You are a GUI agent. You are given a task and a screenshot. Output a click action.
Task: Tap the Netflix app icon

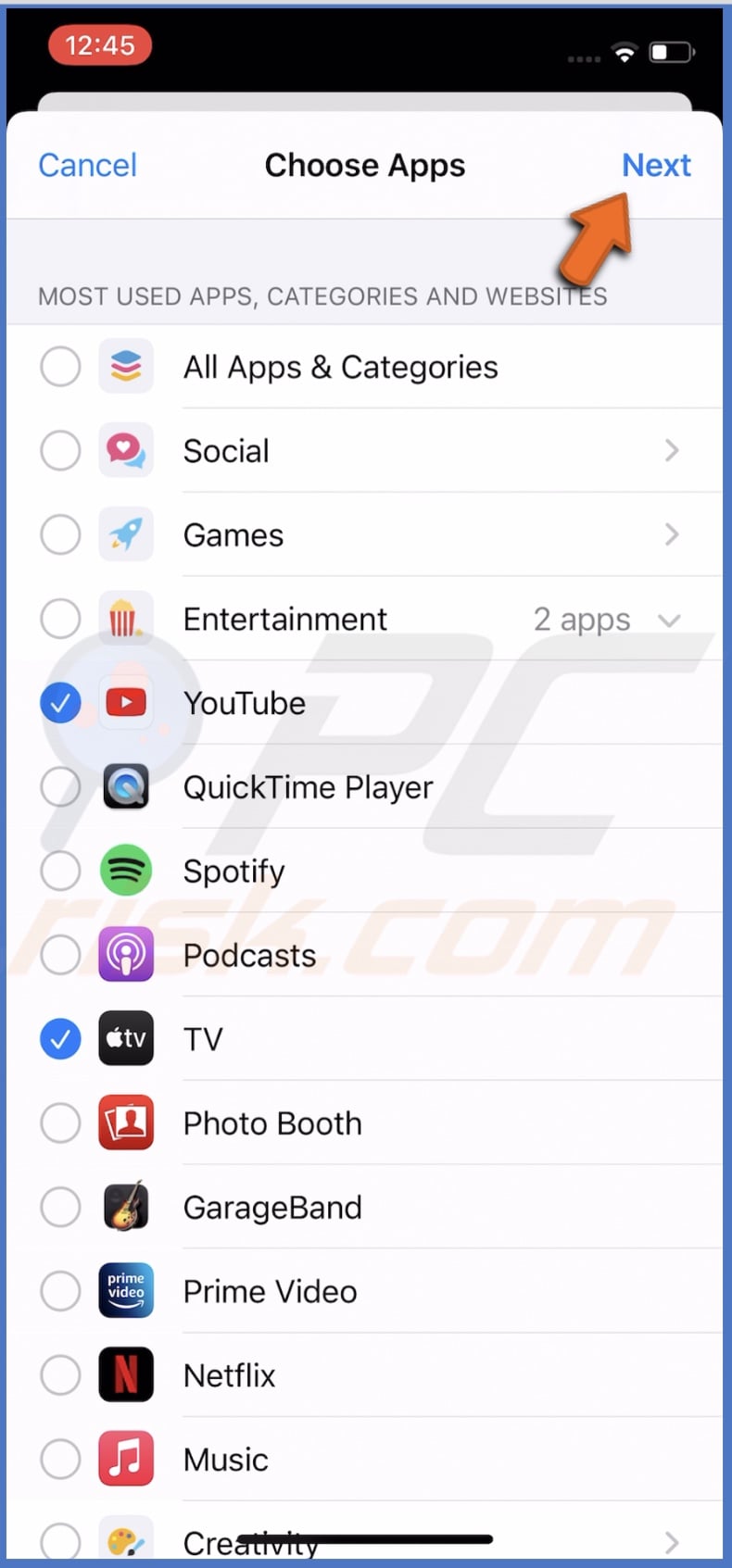126,1375
